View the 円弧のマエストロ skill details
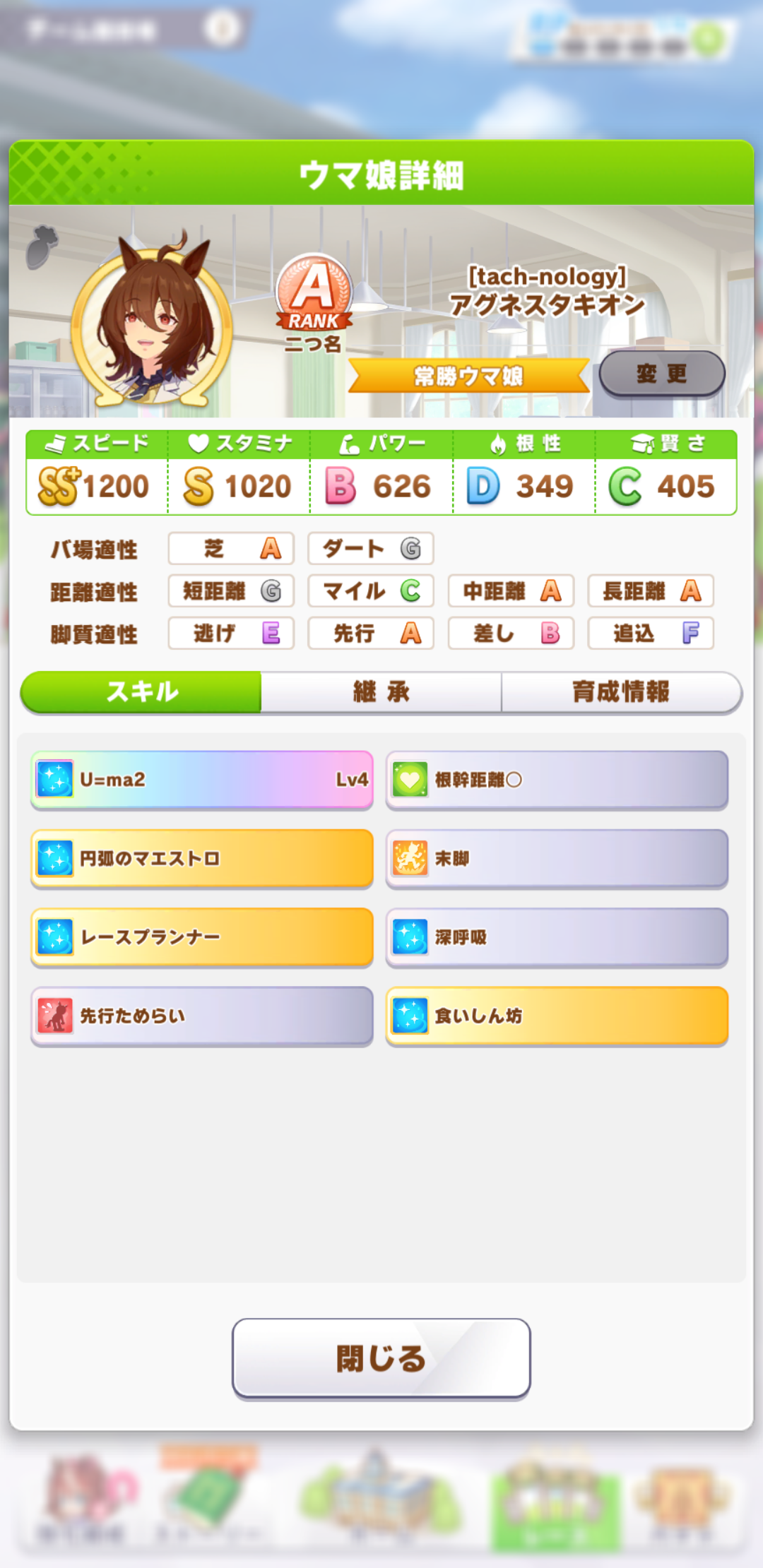763x1568 pixels. point(202,859)
